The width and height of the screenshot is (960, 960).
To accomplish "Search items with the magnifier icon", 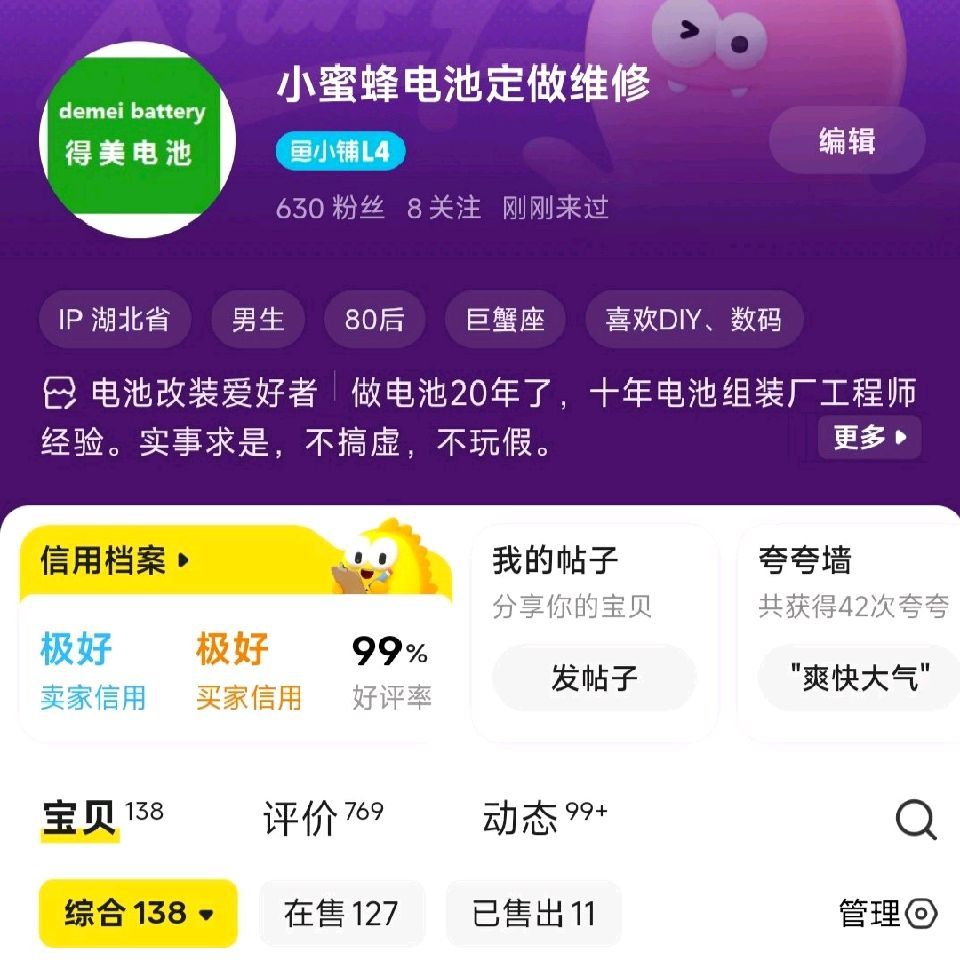I will tap(916, 819).
